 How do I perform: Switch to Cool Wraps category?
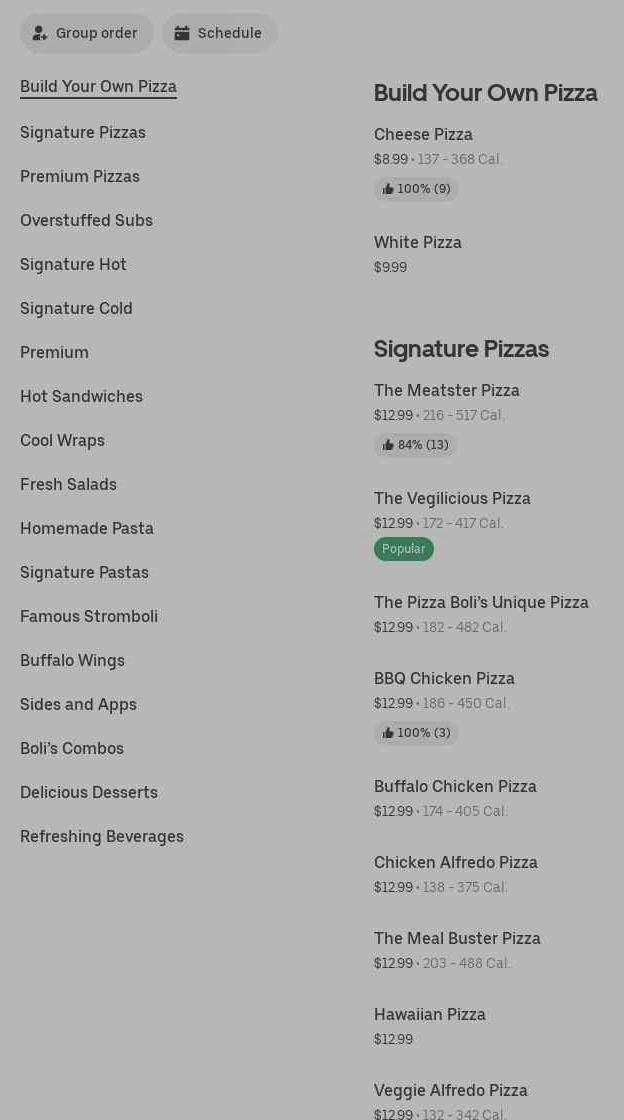point(62,440)
